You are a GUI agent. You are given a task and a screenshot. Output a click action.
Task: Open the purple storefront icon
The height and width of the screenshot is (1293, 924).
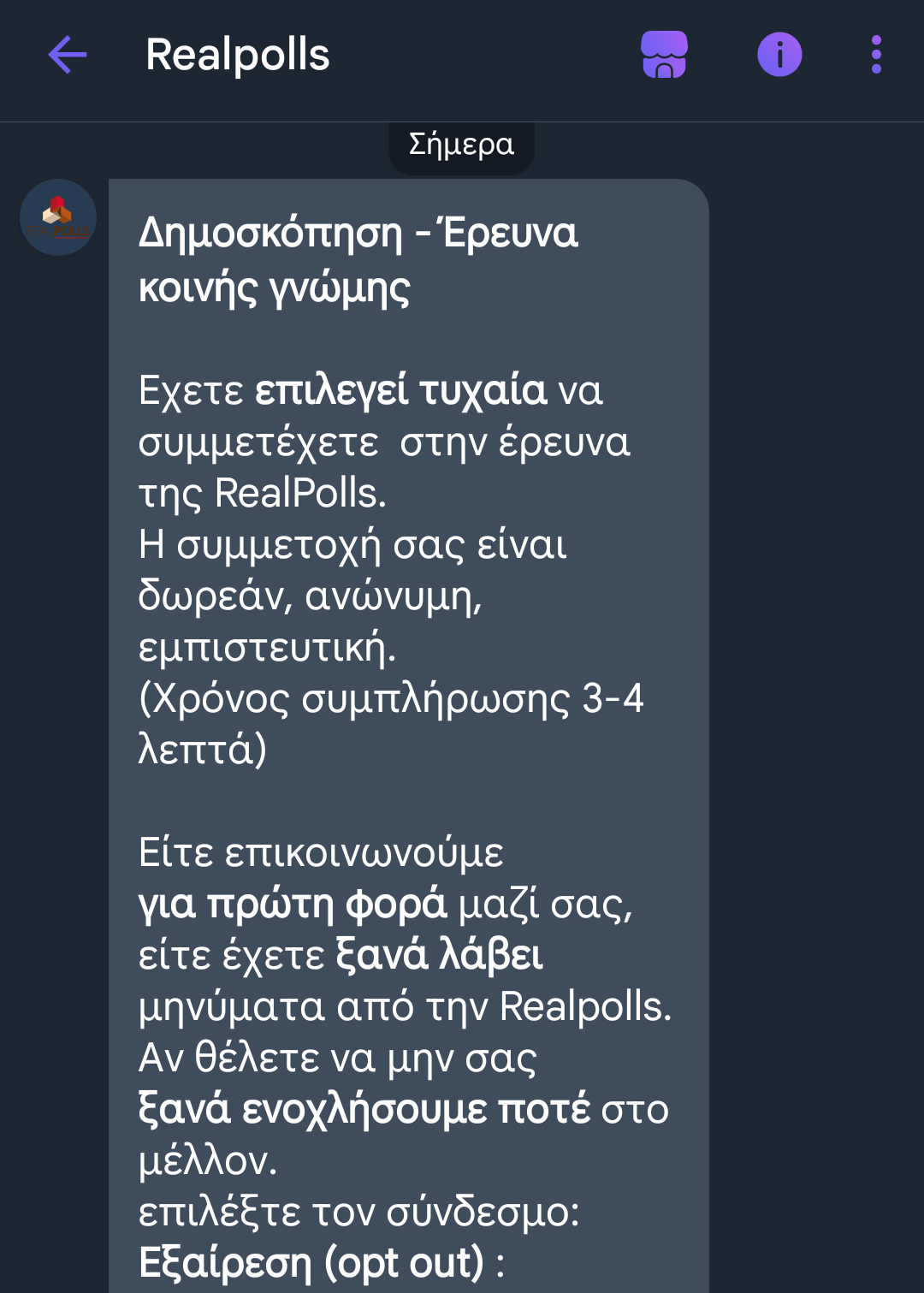(x=664, y=55)
